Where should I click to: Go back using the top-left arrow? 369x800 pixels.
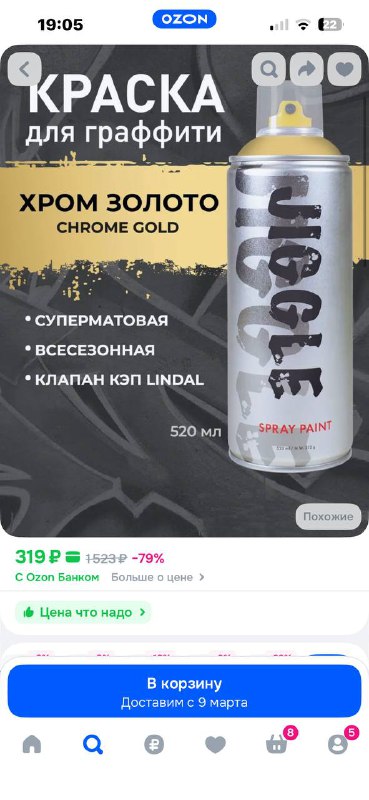(24, 69)
